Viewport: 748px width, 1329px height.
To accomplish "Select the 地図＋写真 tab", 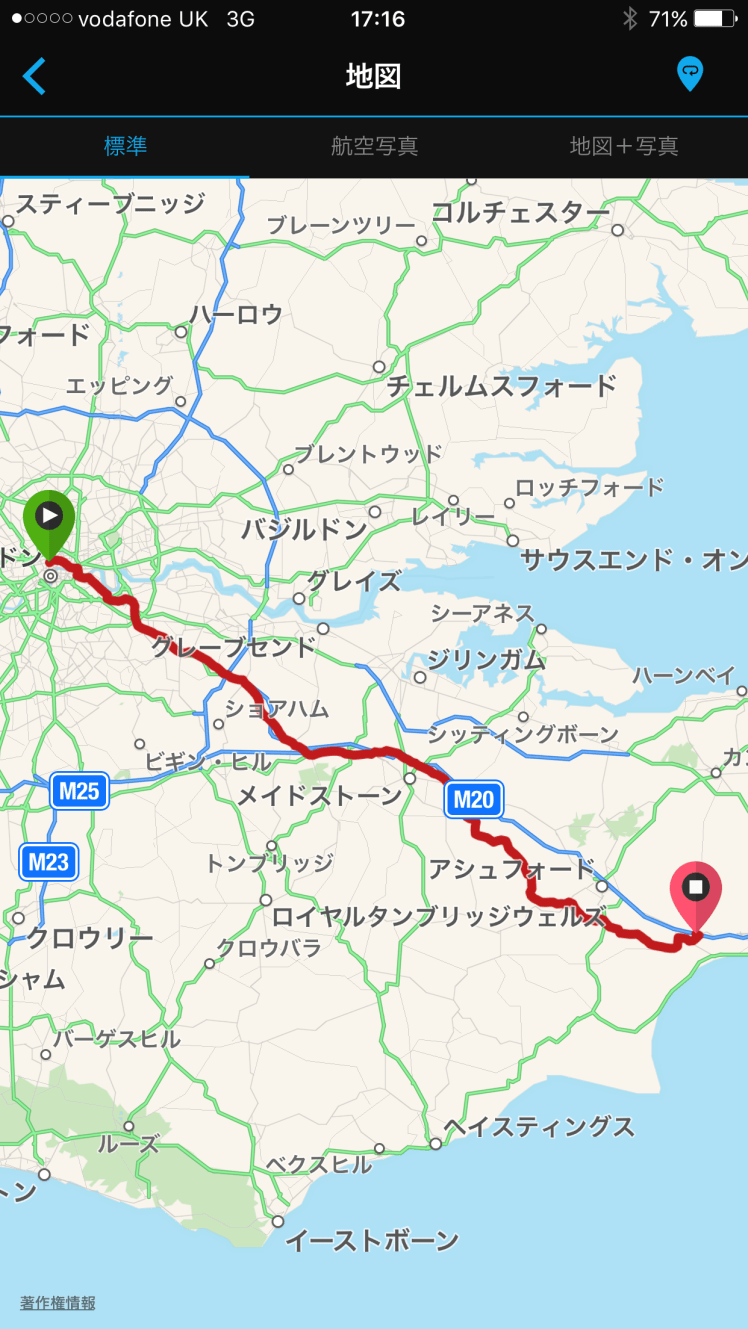I will [x=624, y=146].
